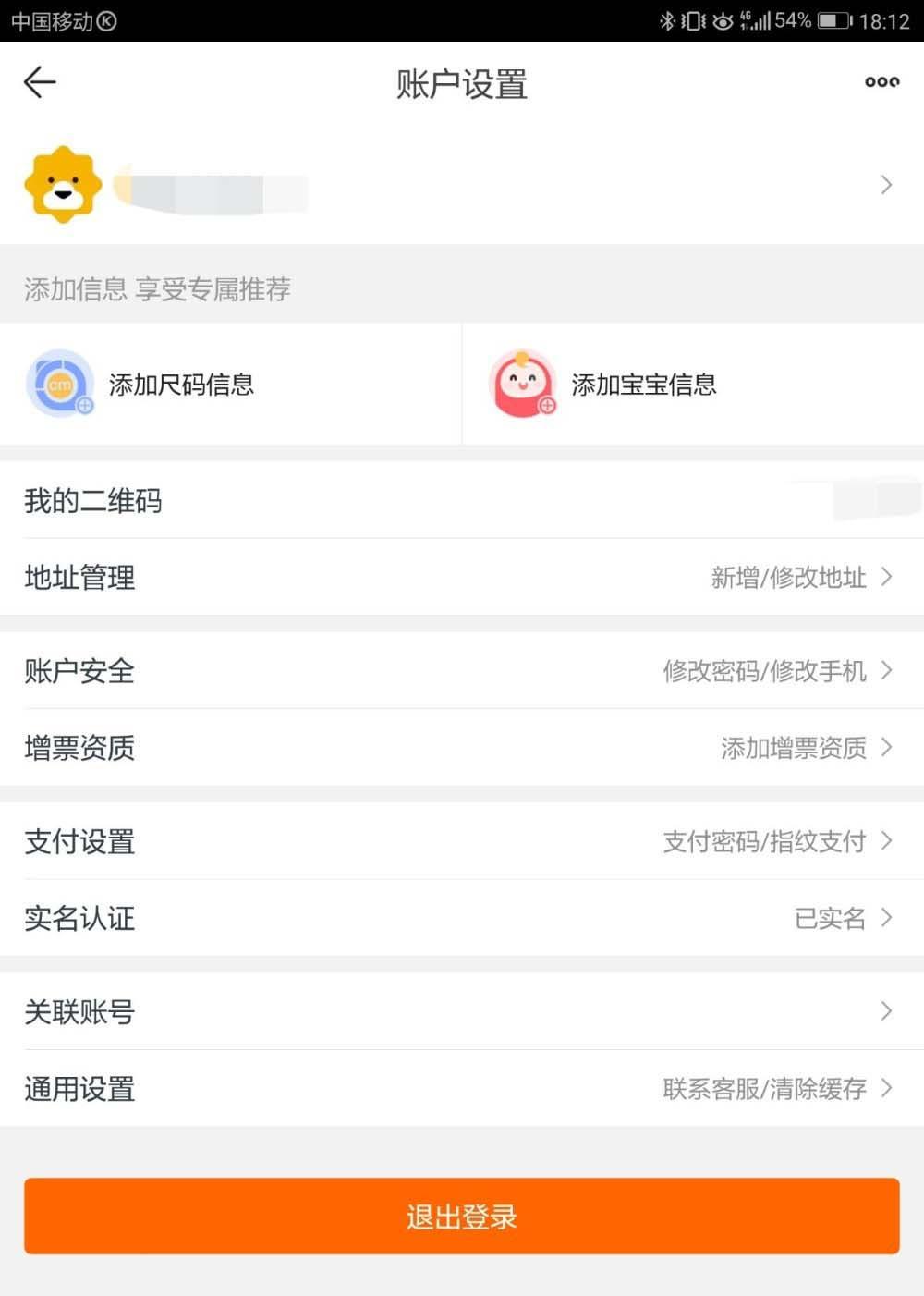Screen dimensions: 924x1296
Task: Open the 我的二维码 QR code row
Action: 93,501
